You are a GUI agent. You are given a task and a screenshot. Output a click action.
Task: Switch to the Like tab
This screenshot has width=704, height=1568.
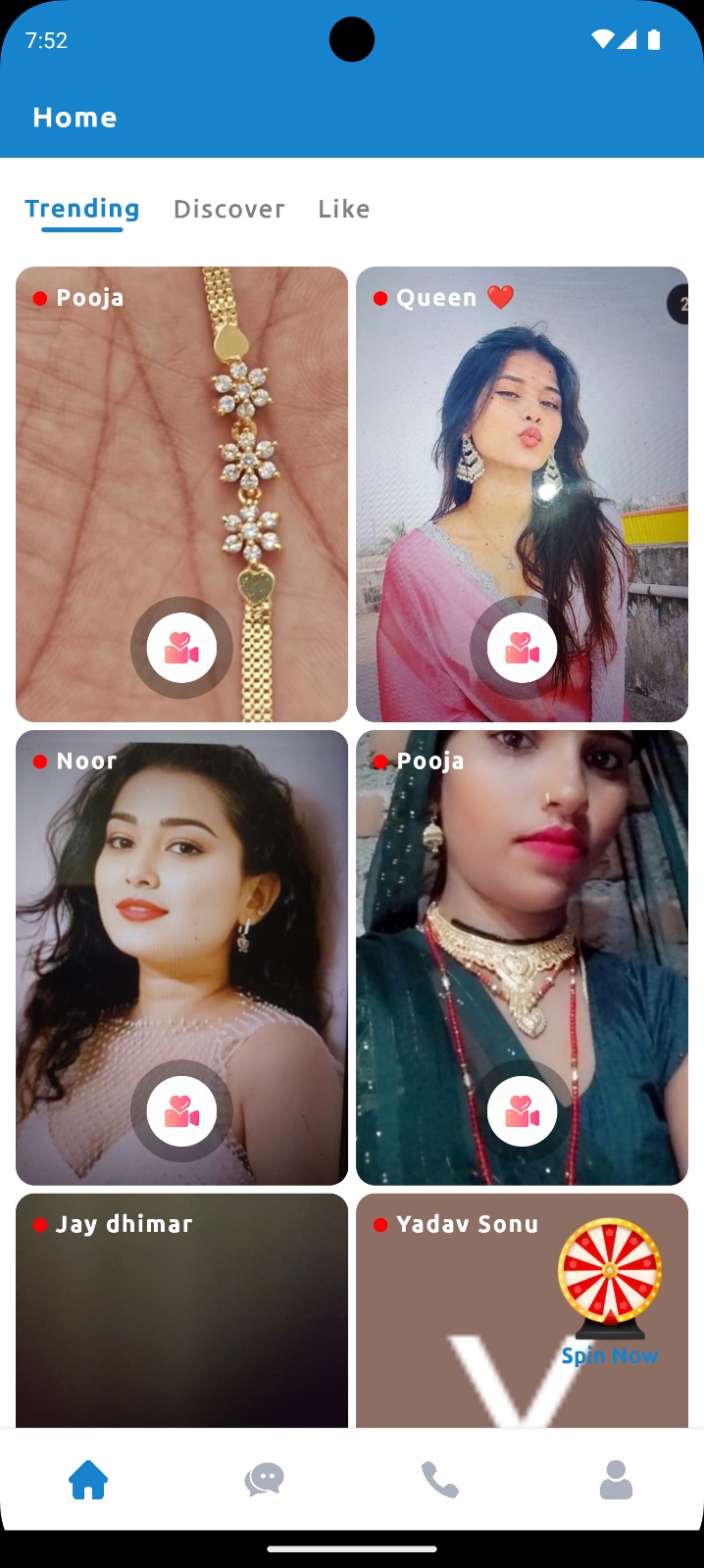point(343,209)
